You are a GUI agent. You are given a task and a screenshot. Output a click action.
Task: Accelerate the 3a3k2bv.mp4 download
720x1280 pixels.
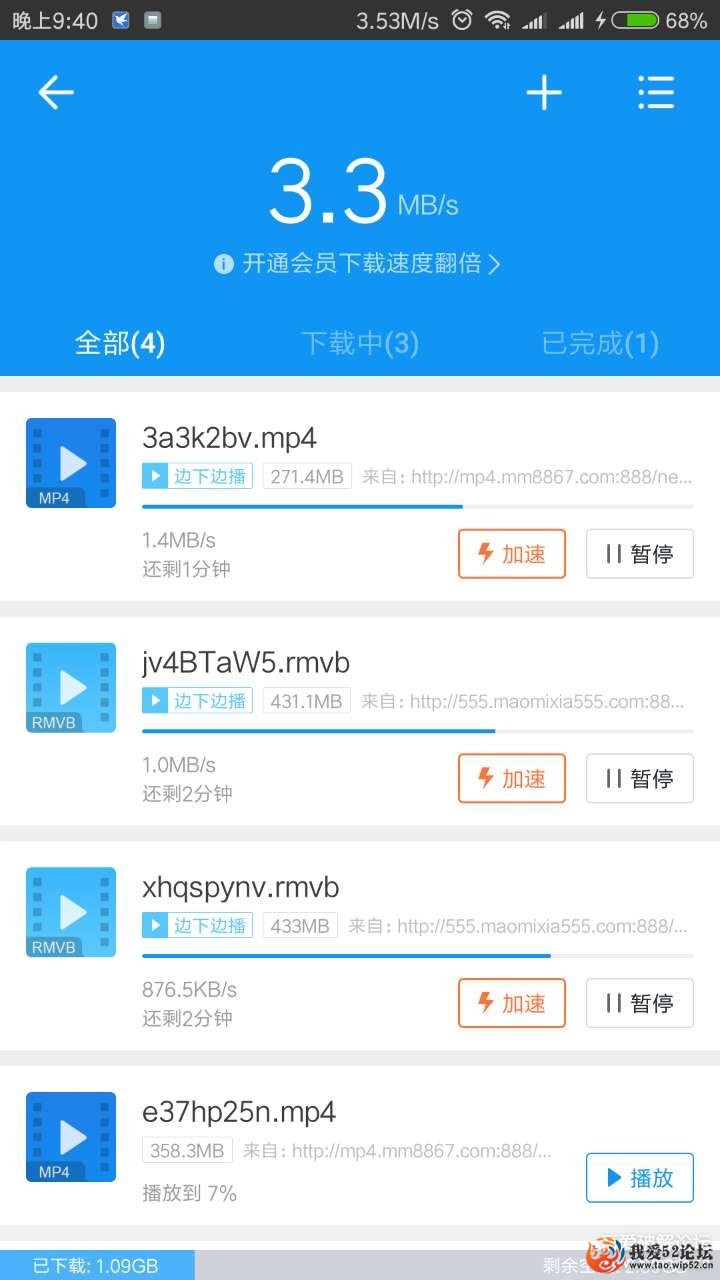point(511,554)
